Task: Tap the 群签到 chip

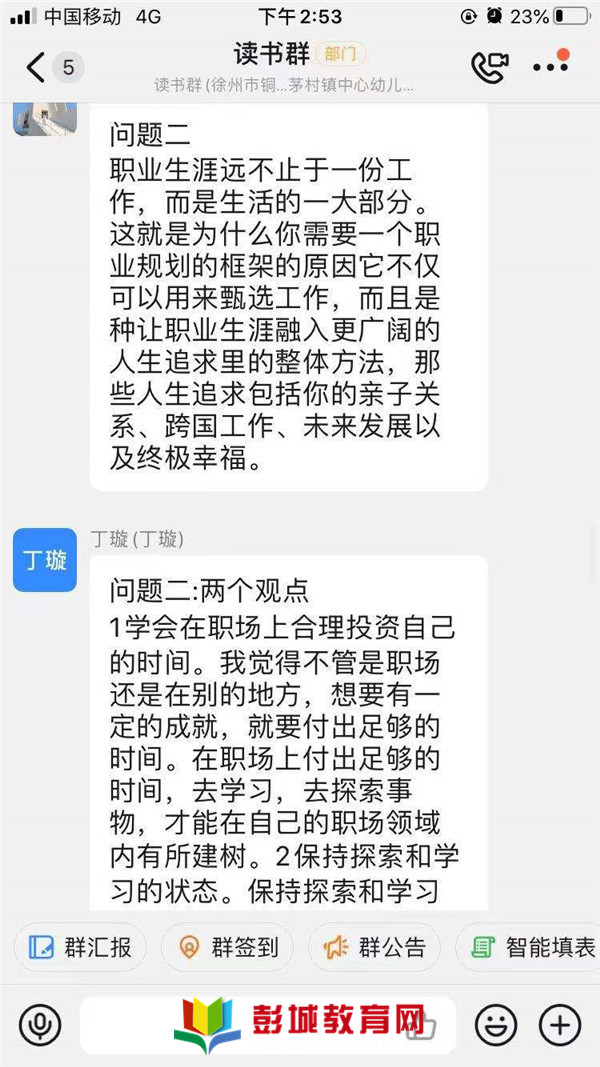Action: [x=227, y=947]
